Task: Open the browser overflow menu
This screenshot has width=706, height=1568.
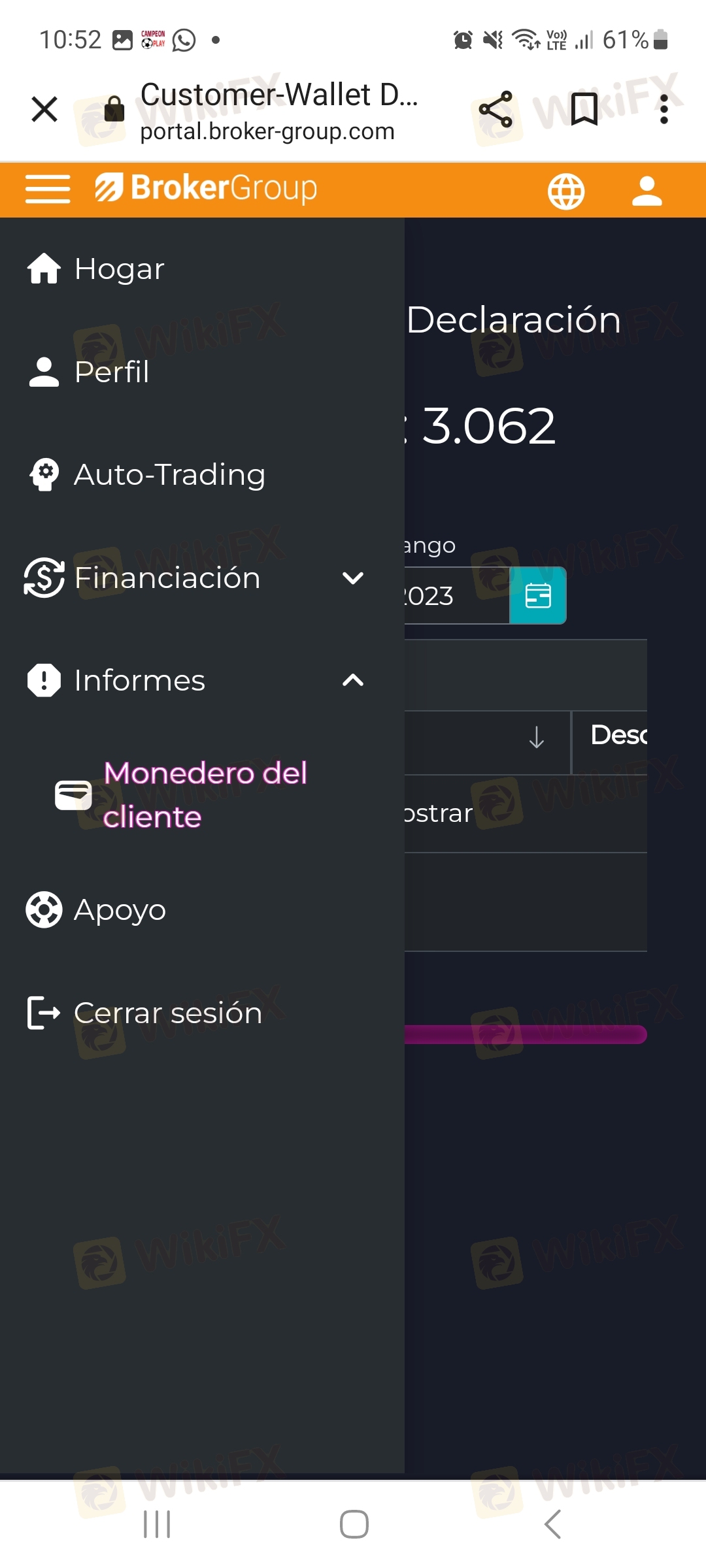Action: (664, 109)
